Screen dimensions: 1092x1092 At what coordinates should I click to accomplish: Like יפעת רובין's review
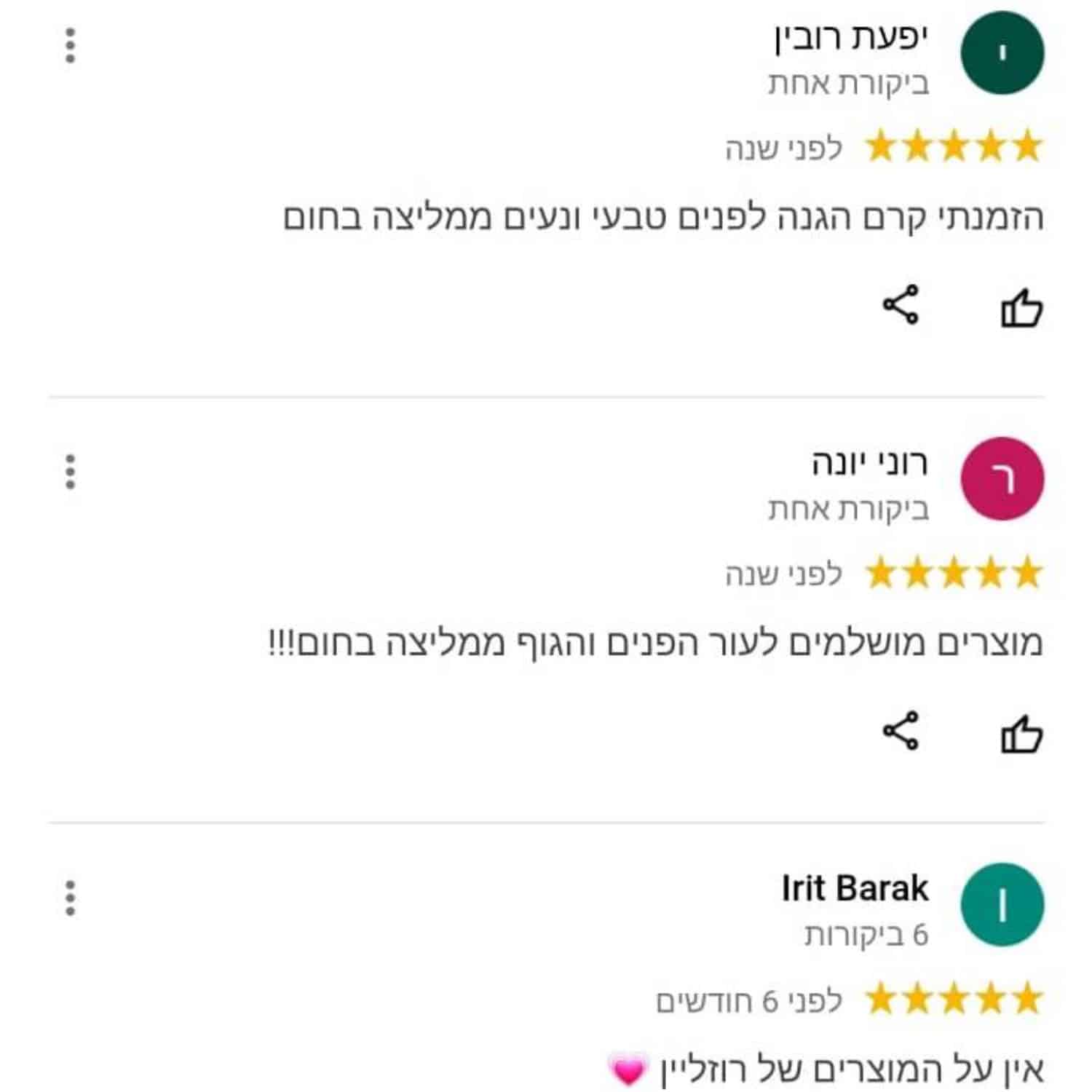(1021, 307)
